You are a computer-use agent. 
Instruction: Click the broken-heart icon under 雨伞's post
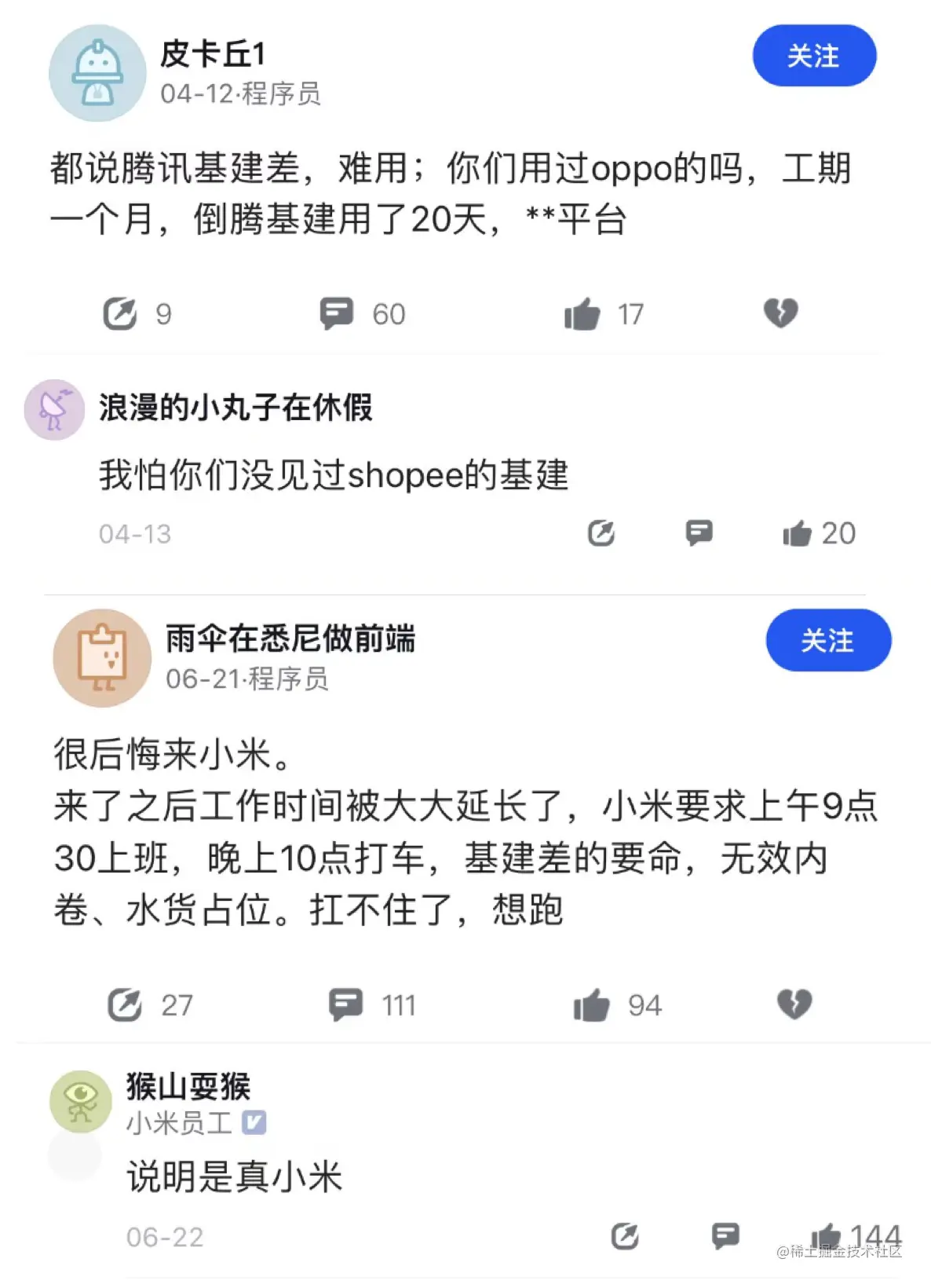[x=795, y=1004]
